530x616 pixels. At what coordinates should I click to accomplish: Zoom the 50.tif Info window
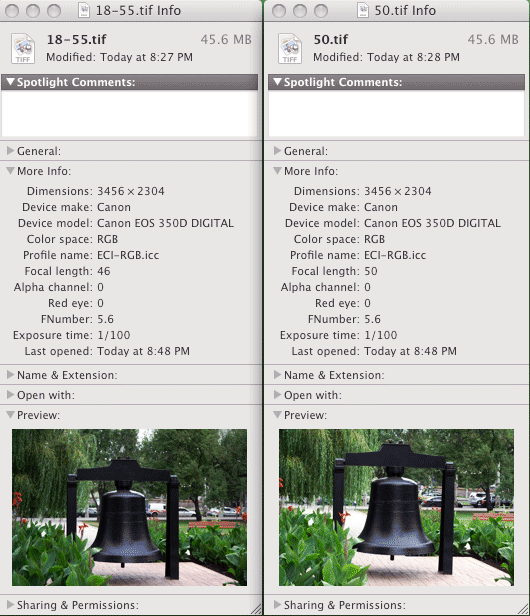[x=321, y=11]
